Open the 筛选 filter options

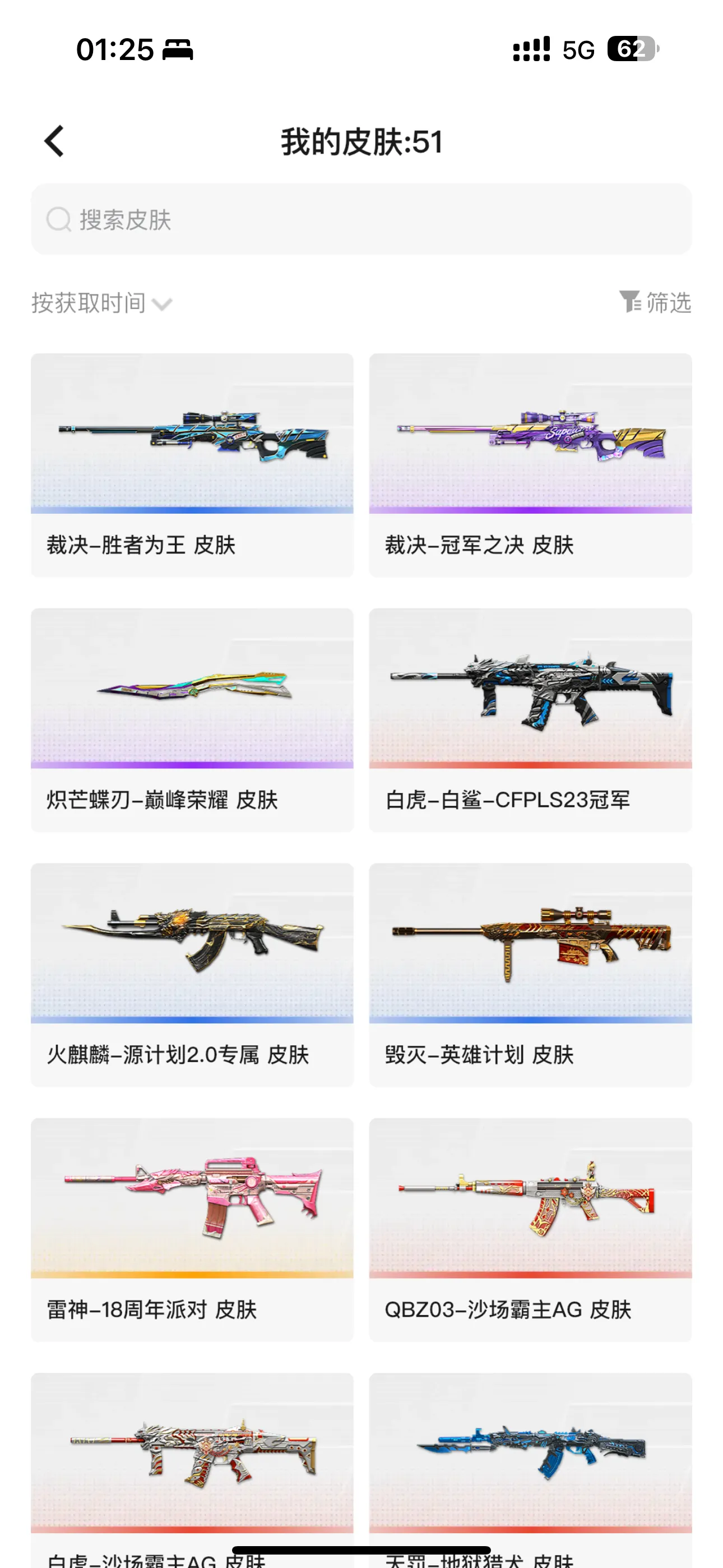click(x=655, y=302)
